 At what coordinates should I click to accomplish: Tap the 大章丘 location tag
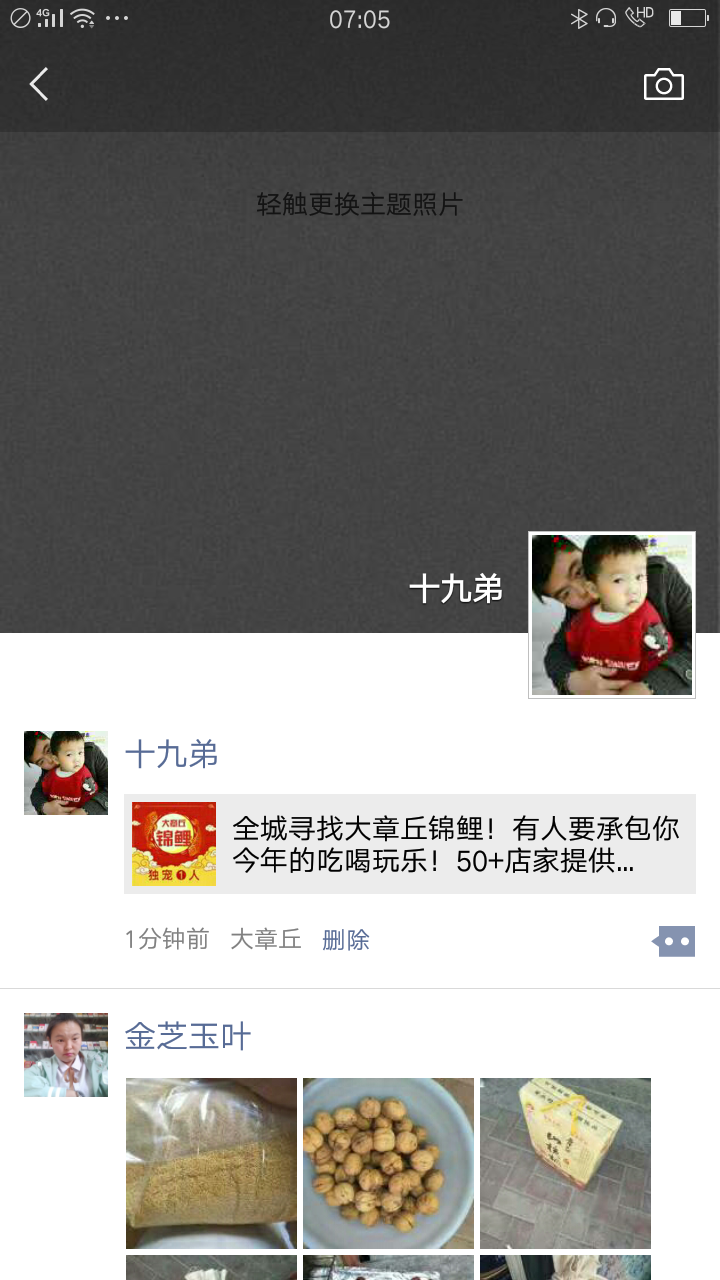[265, 939]
